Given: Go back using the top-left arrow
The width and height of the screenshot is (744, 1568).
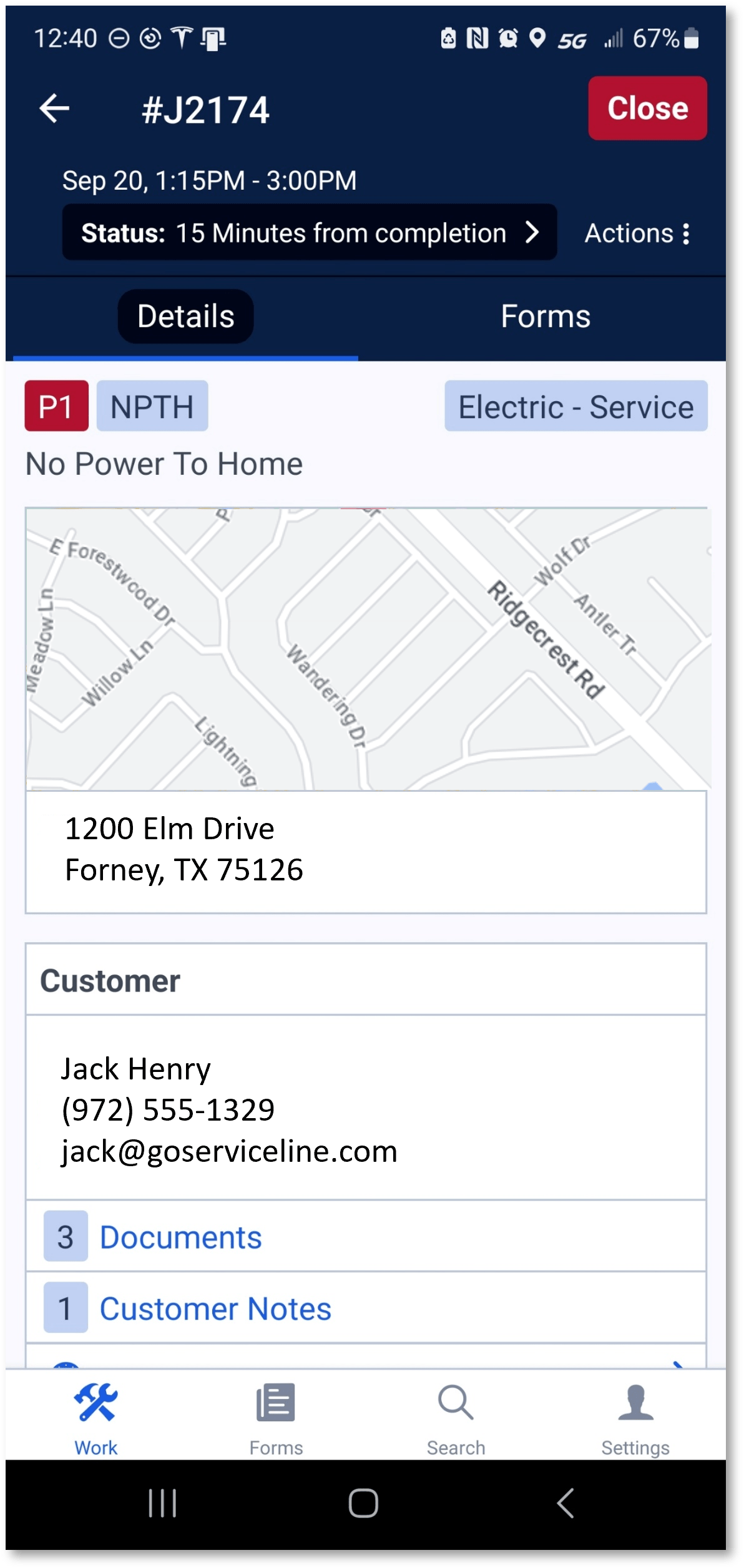Looking at the screenshot, I should pos(54,109).
